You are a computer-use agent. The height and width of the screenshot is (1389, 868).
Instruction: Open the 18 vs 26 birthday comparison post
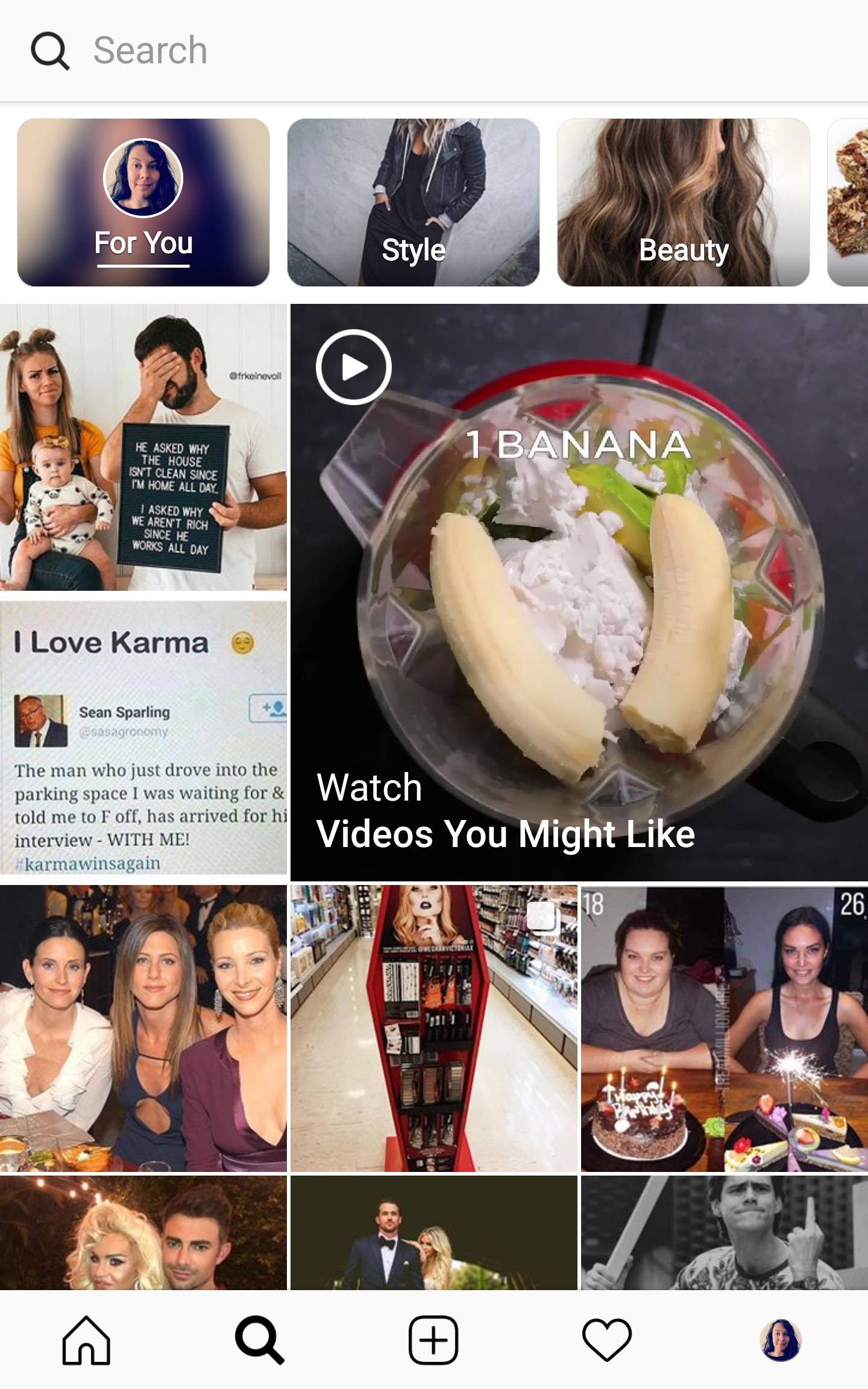click(x=725, y=1028)
